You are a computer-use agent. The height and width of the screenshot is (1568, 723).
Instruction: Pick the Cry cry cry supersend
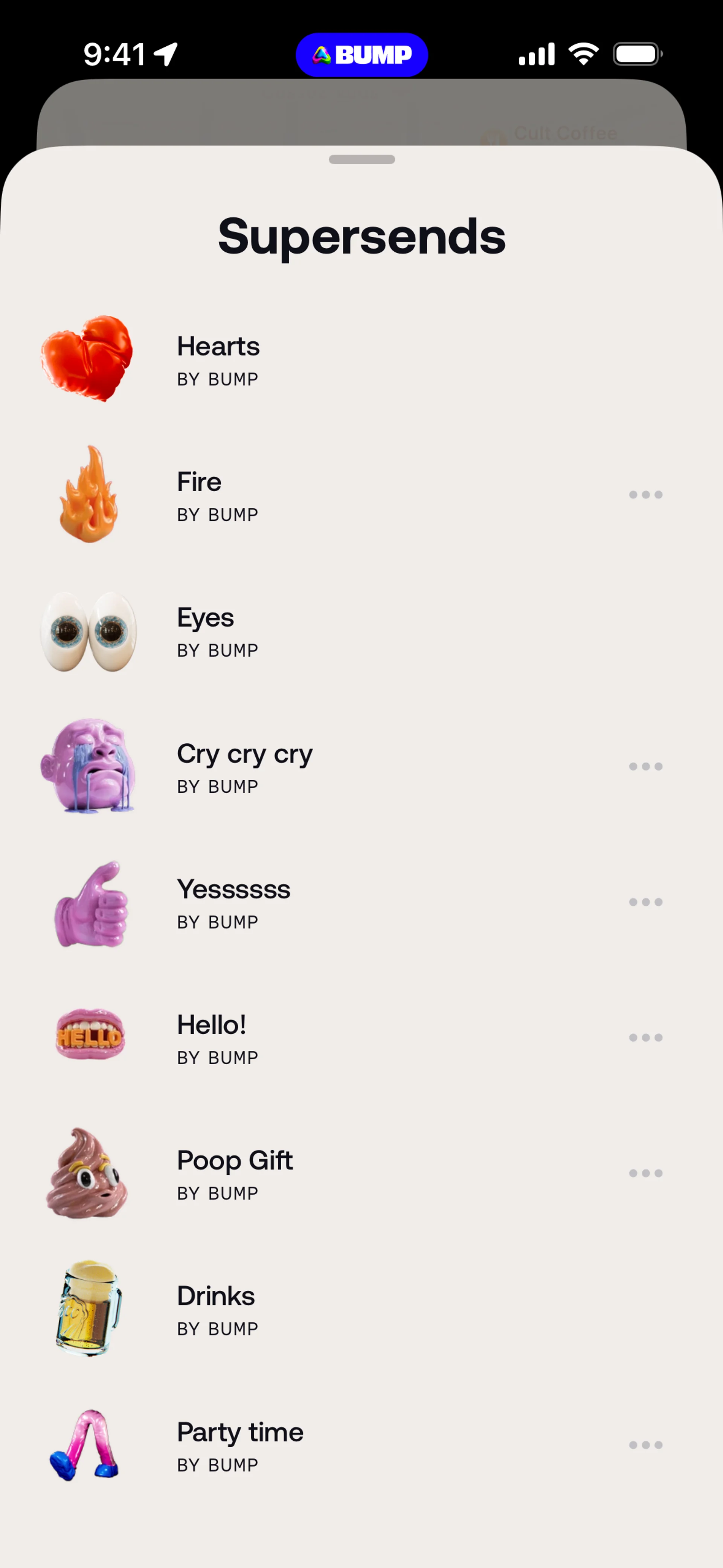[x=243, y=767]
